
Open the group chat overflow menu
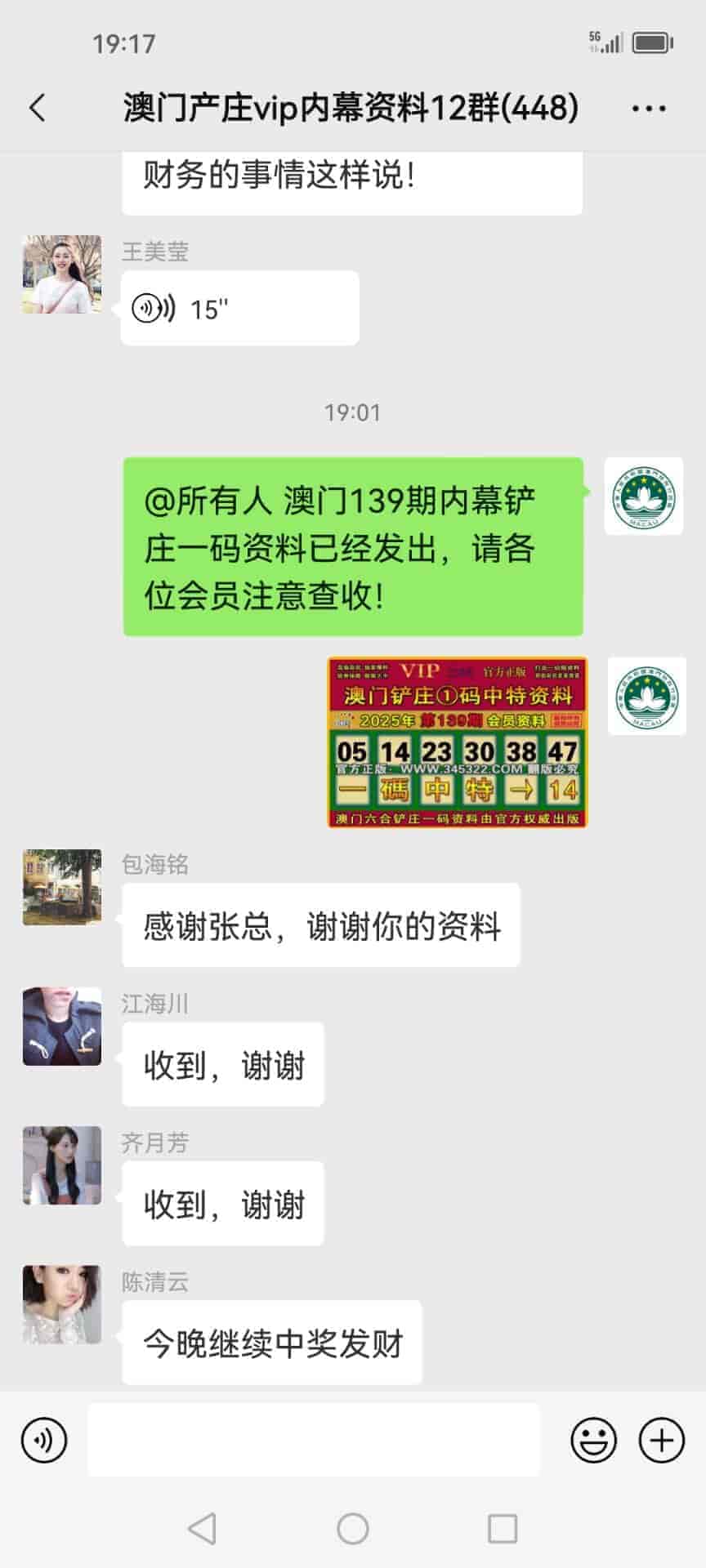tap(649, 108)
